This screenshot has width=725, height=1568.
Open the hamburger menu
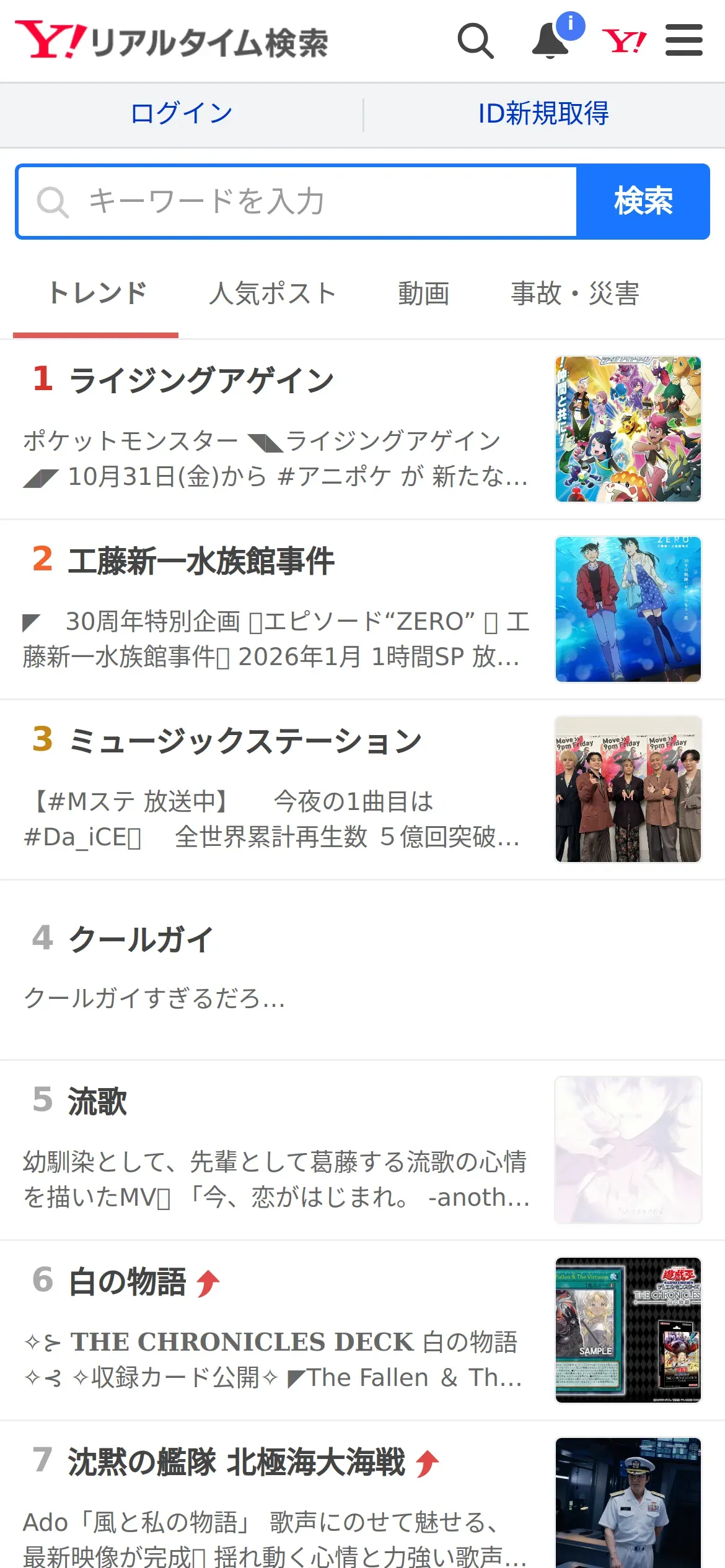pos(684,41)
